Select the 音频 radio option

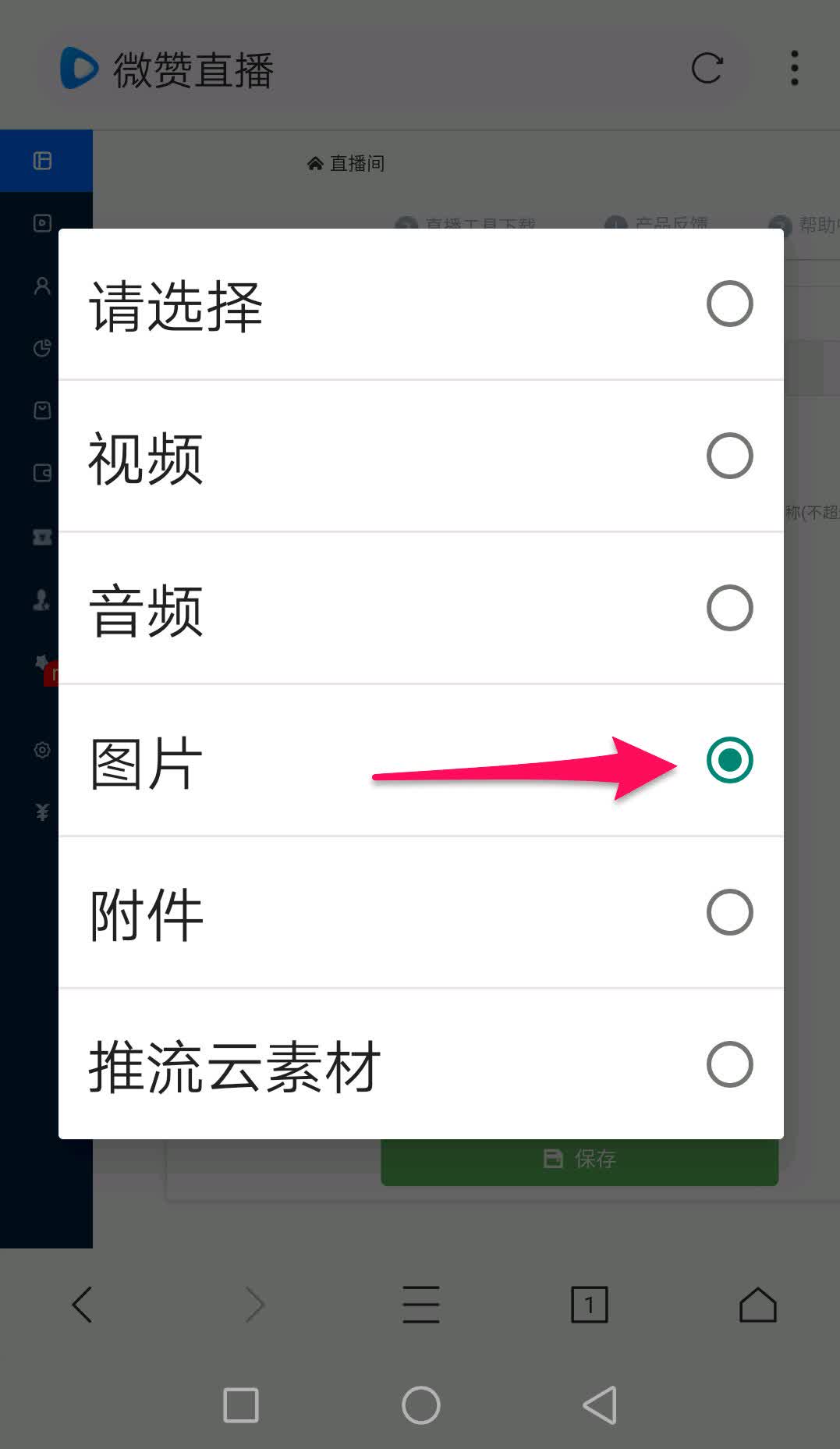point(421,609)
